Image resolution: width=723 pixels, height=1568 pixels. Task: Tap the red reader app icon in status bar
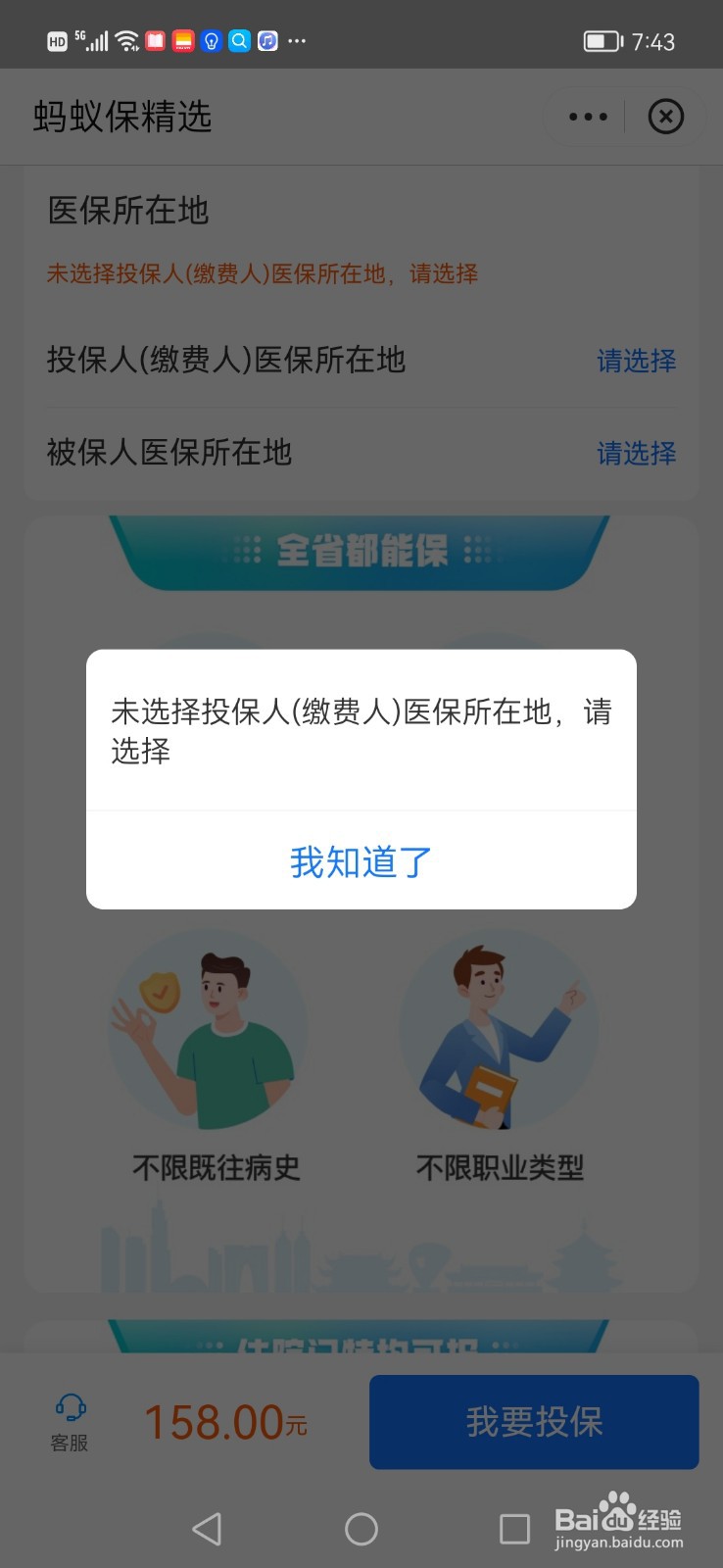[x=155, y=42]
